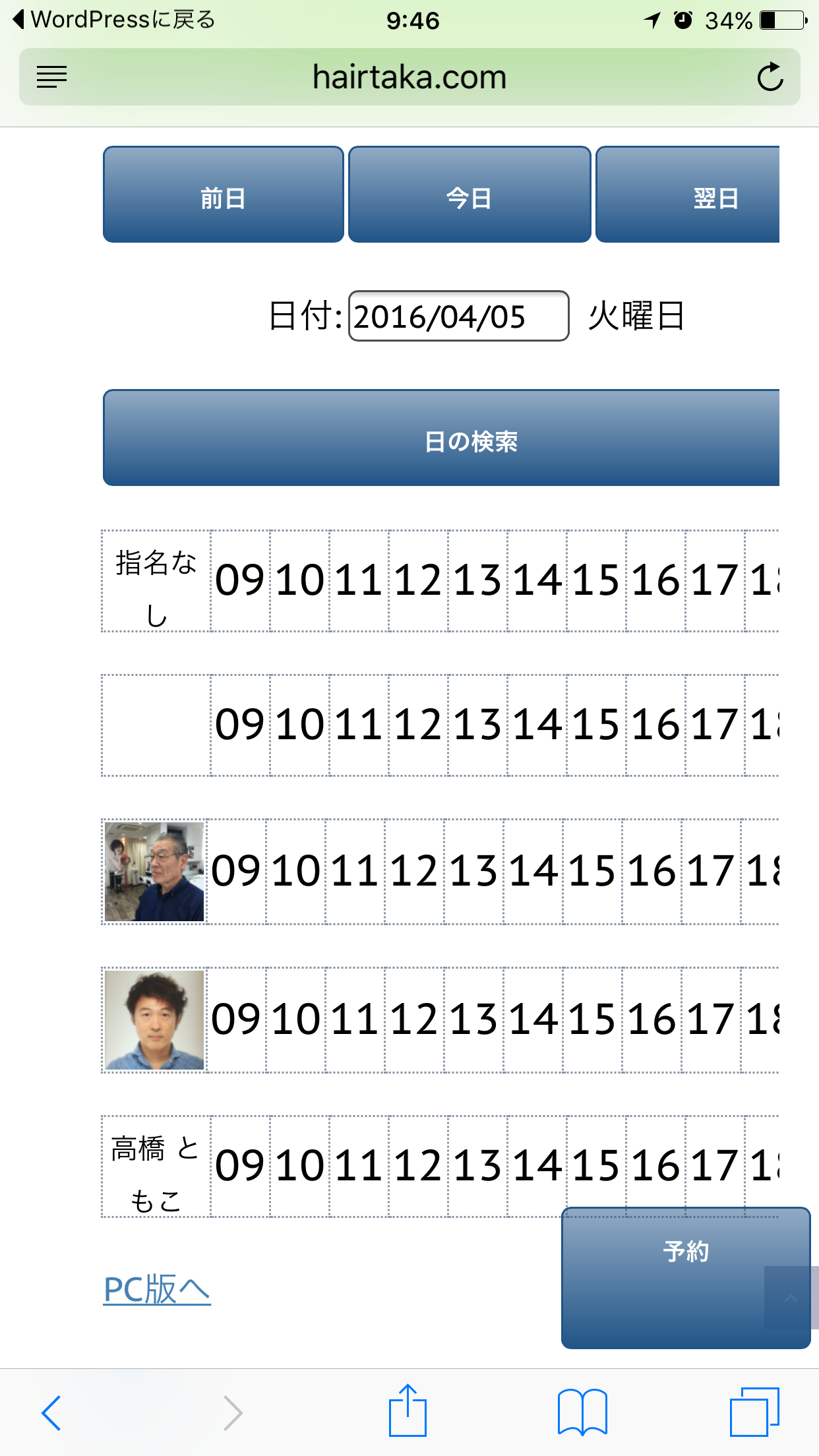Select the 13 slot for 高橋ともこ
819x1456 pixels.
(478, 1166)
